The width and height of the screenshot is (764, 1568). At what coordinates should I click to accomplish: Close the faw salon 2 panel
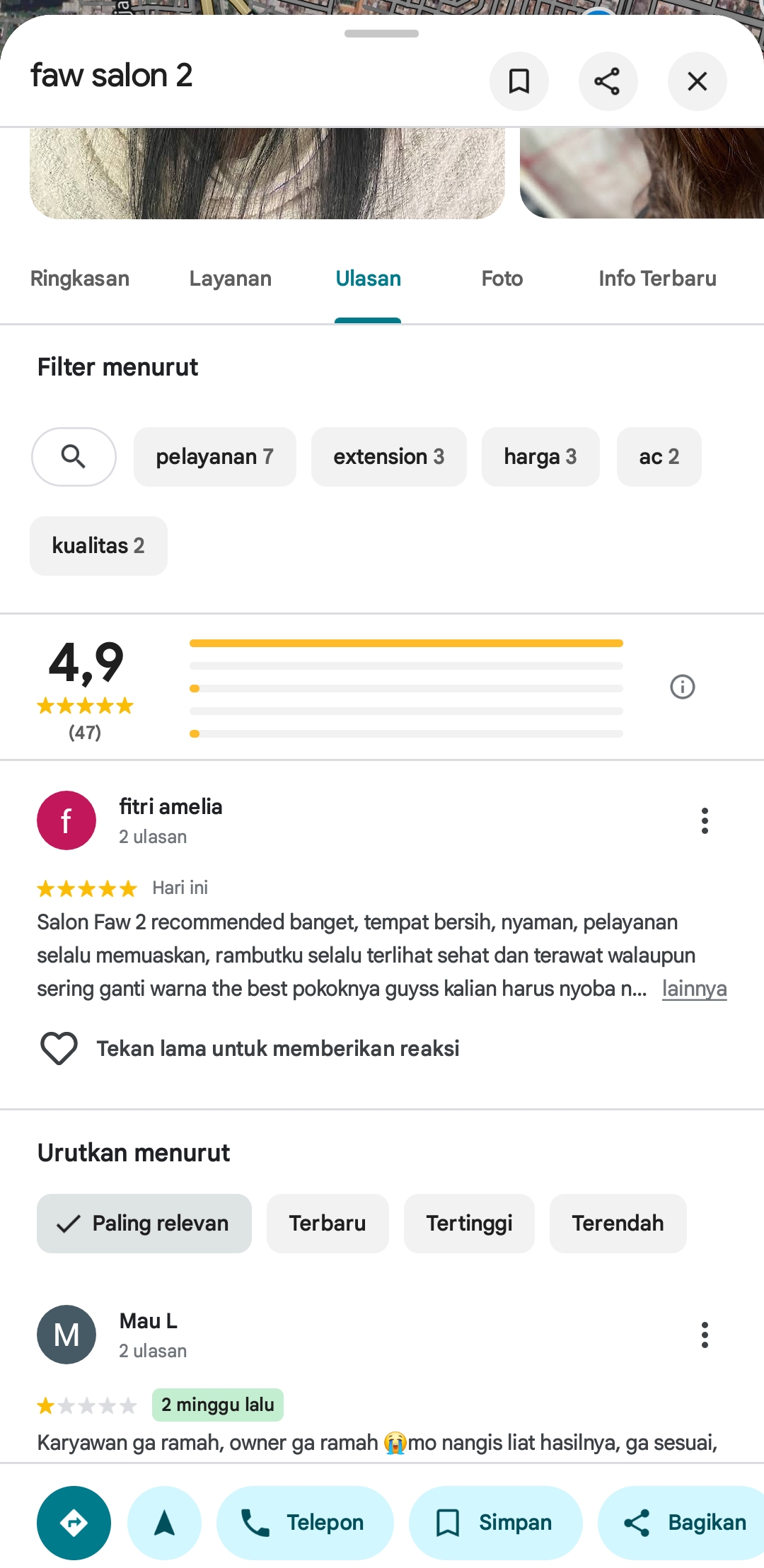[698, 81]
